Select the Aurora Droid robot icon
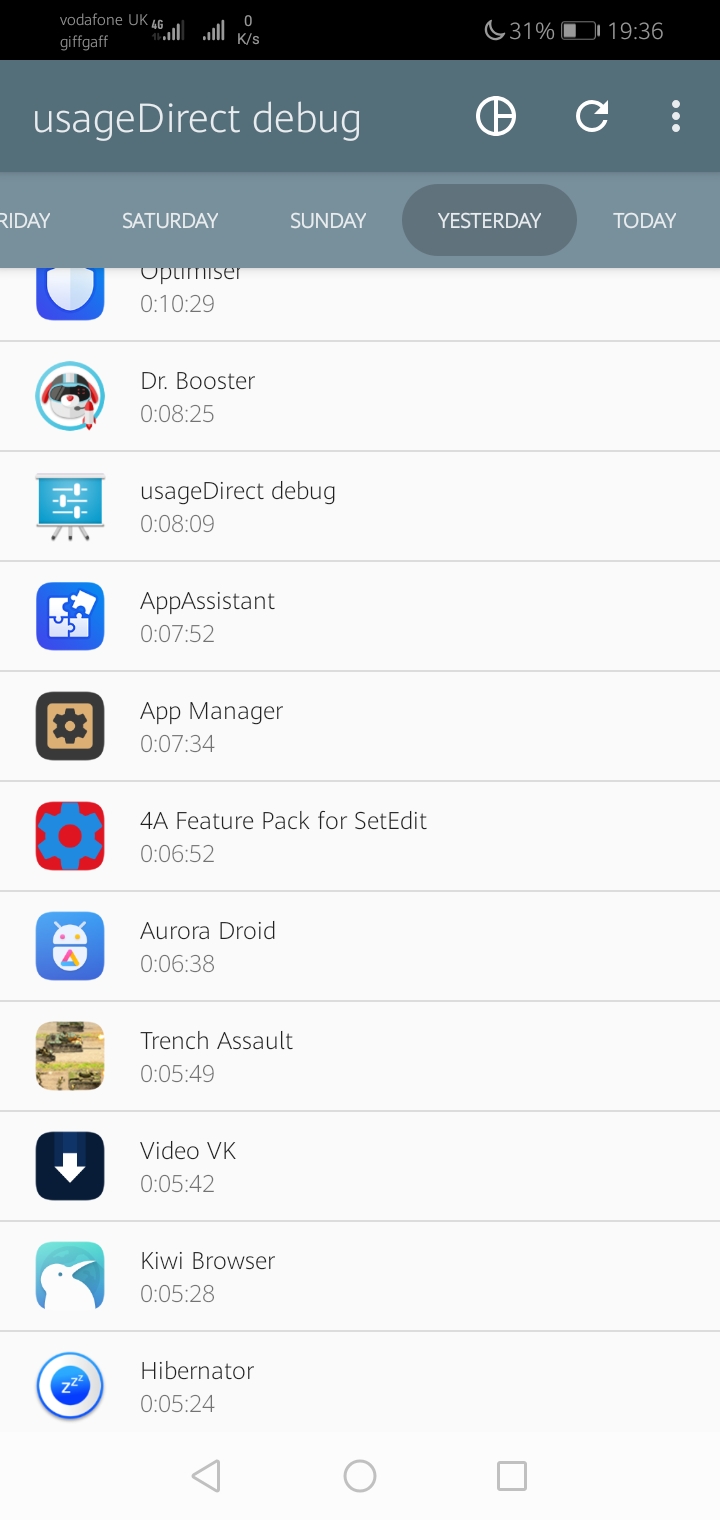Screen dimensions: 720x1520 [70, 945]
